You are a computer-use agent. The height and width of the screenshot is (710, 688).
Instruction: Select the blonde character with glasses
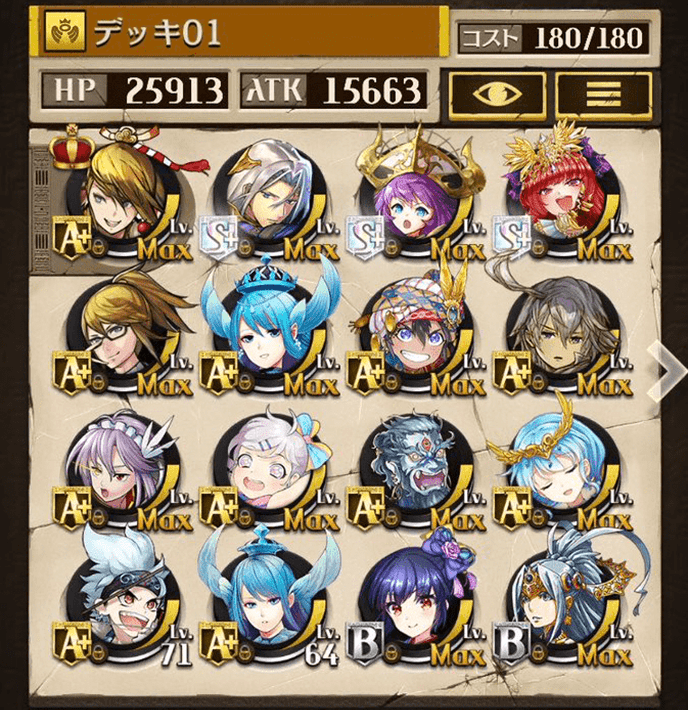tap(120, 332)
